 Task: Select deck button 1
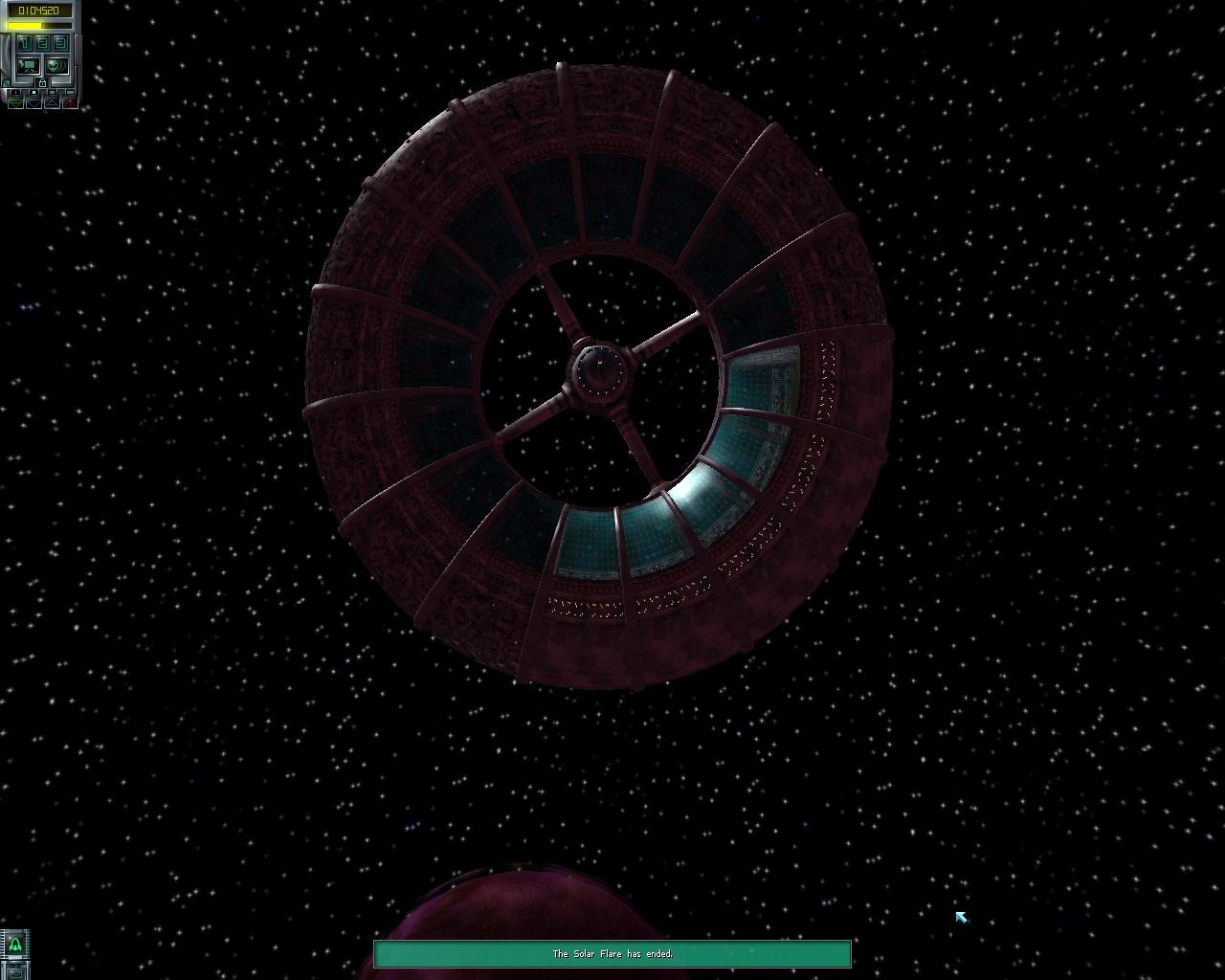pos(24,43)
